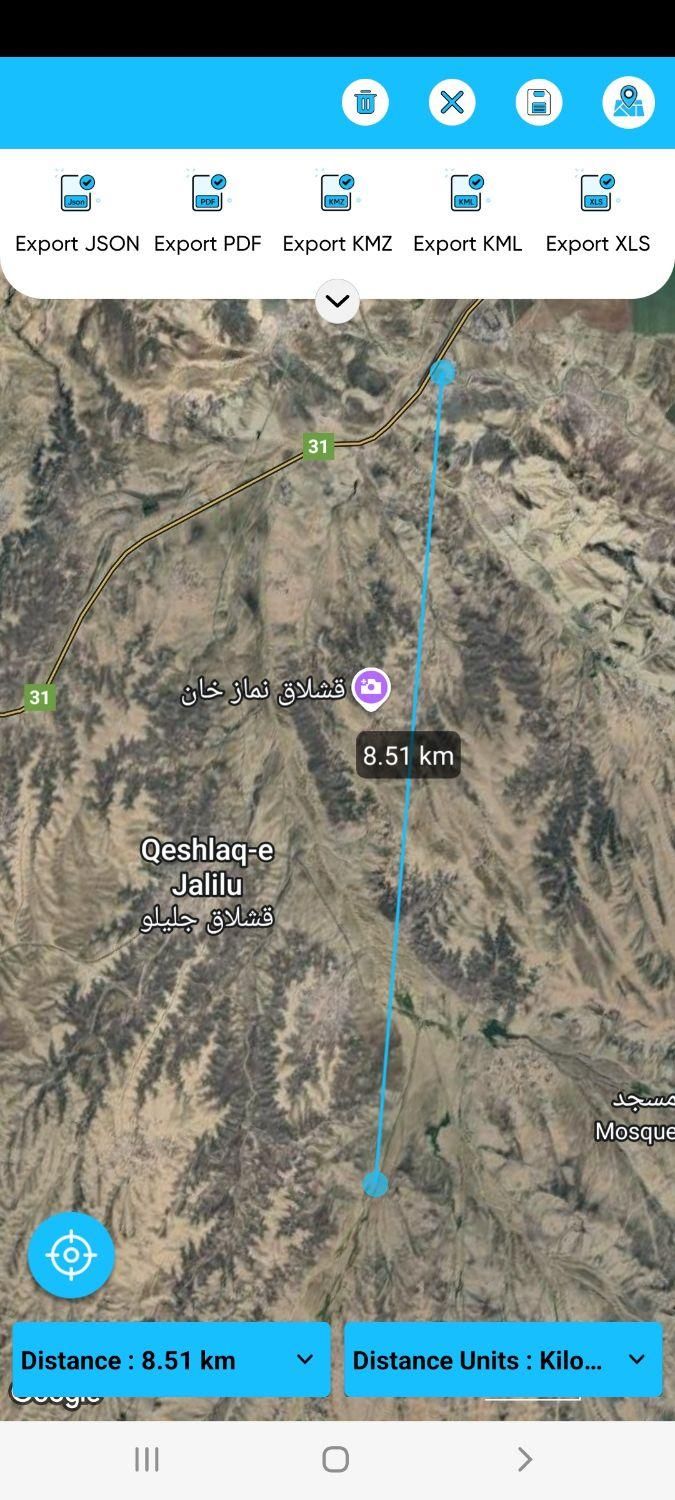Open the purple camera place marker
Screen dimensions: 675x1500
(x=371, y=688)
